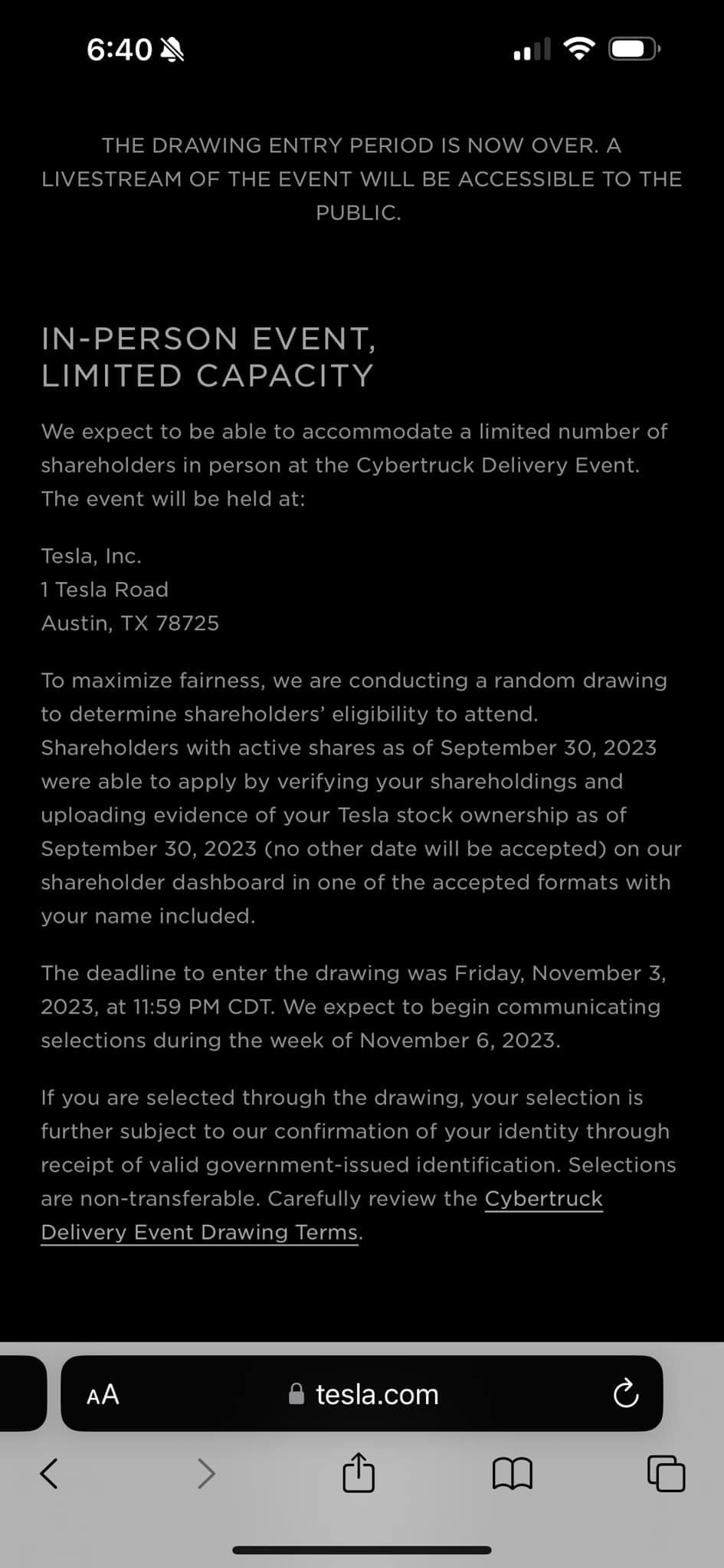Open Safari bookmarks
Viewport: 724px width, 1568px height.
click(x=512, y=1472)
